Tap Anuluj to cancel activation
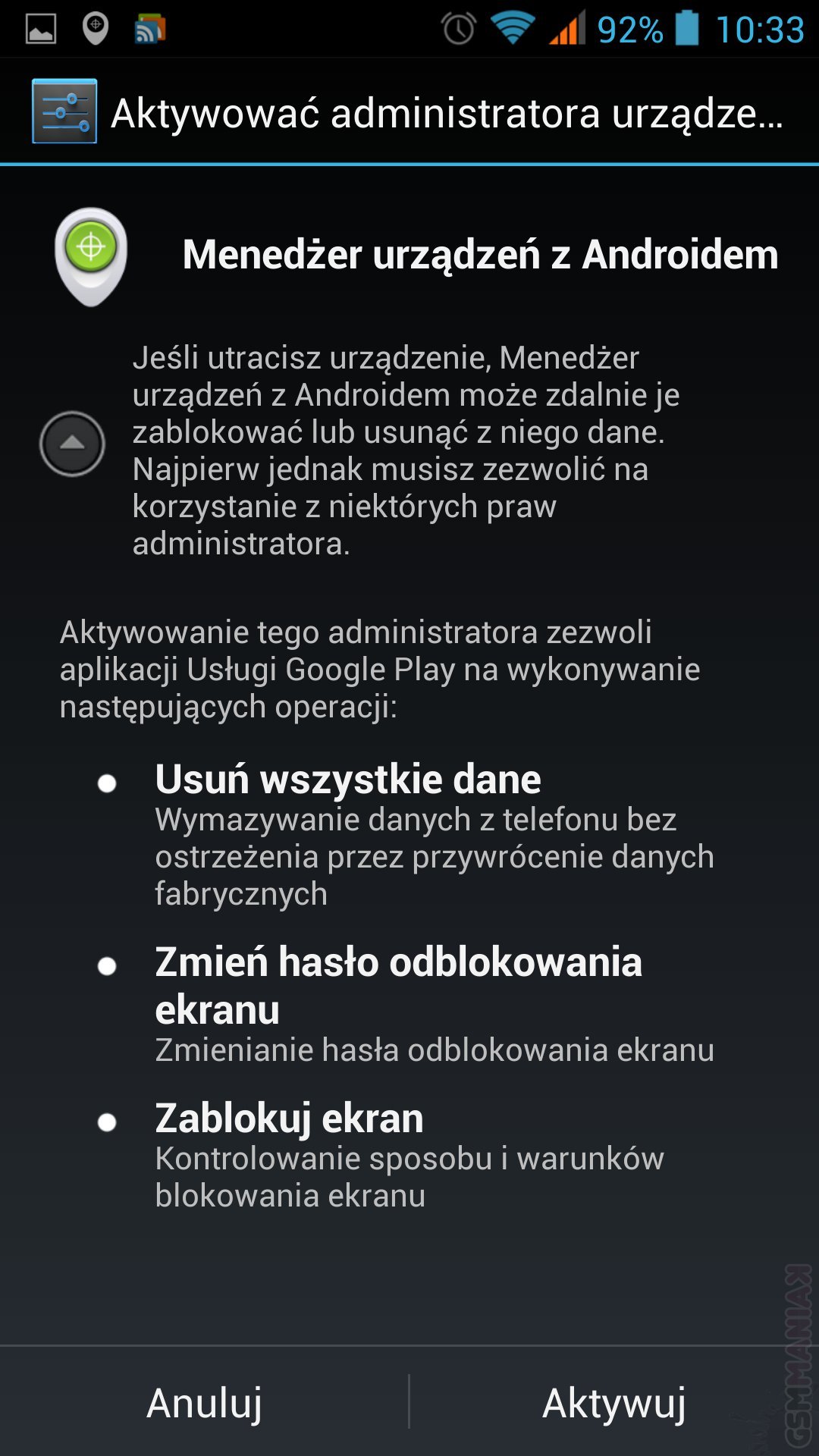This screenshot has height=1456, width=819. tap(205, 1403)
